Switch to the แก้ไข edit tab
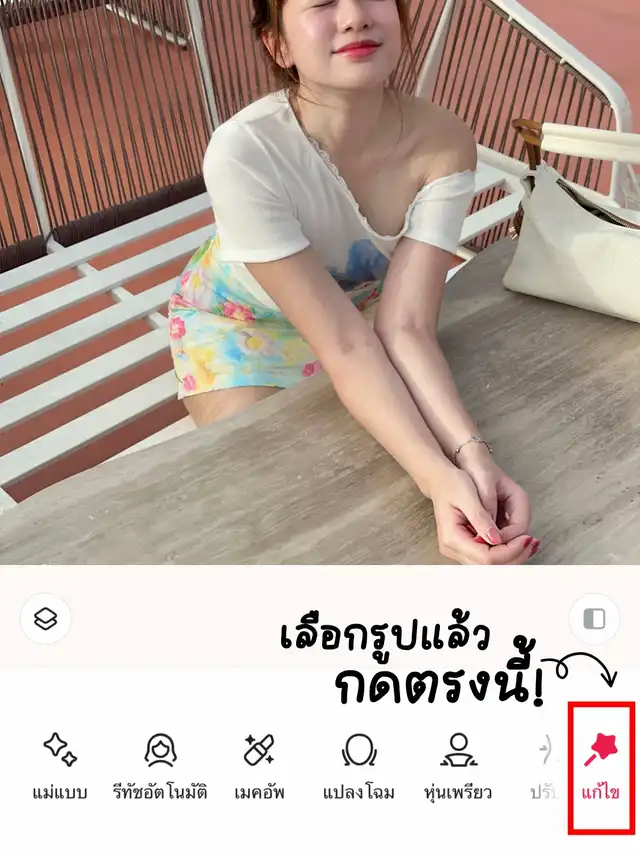 coord(600,767)
